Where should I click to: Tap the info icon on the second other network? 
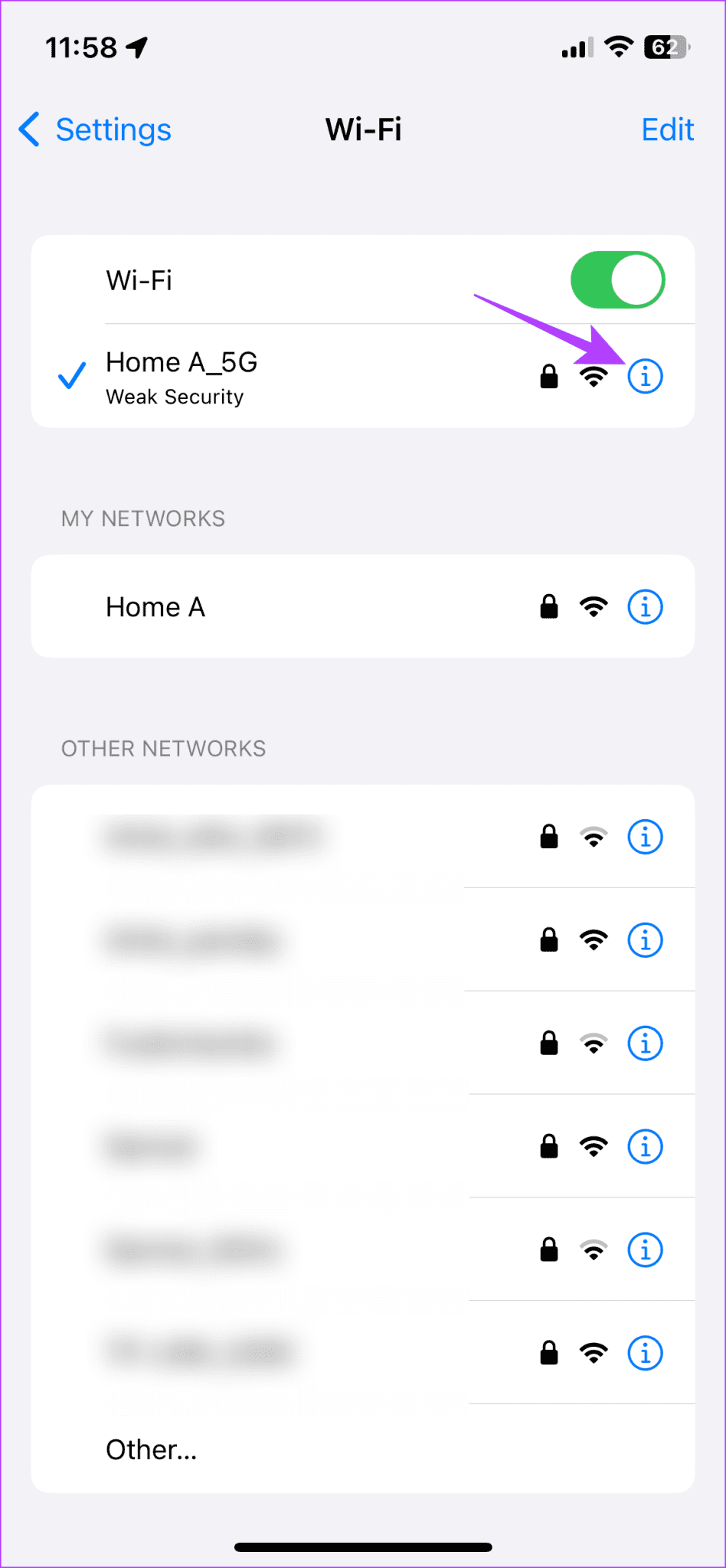646,939
